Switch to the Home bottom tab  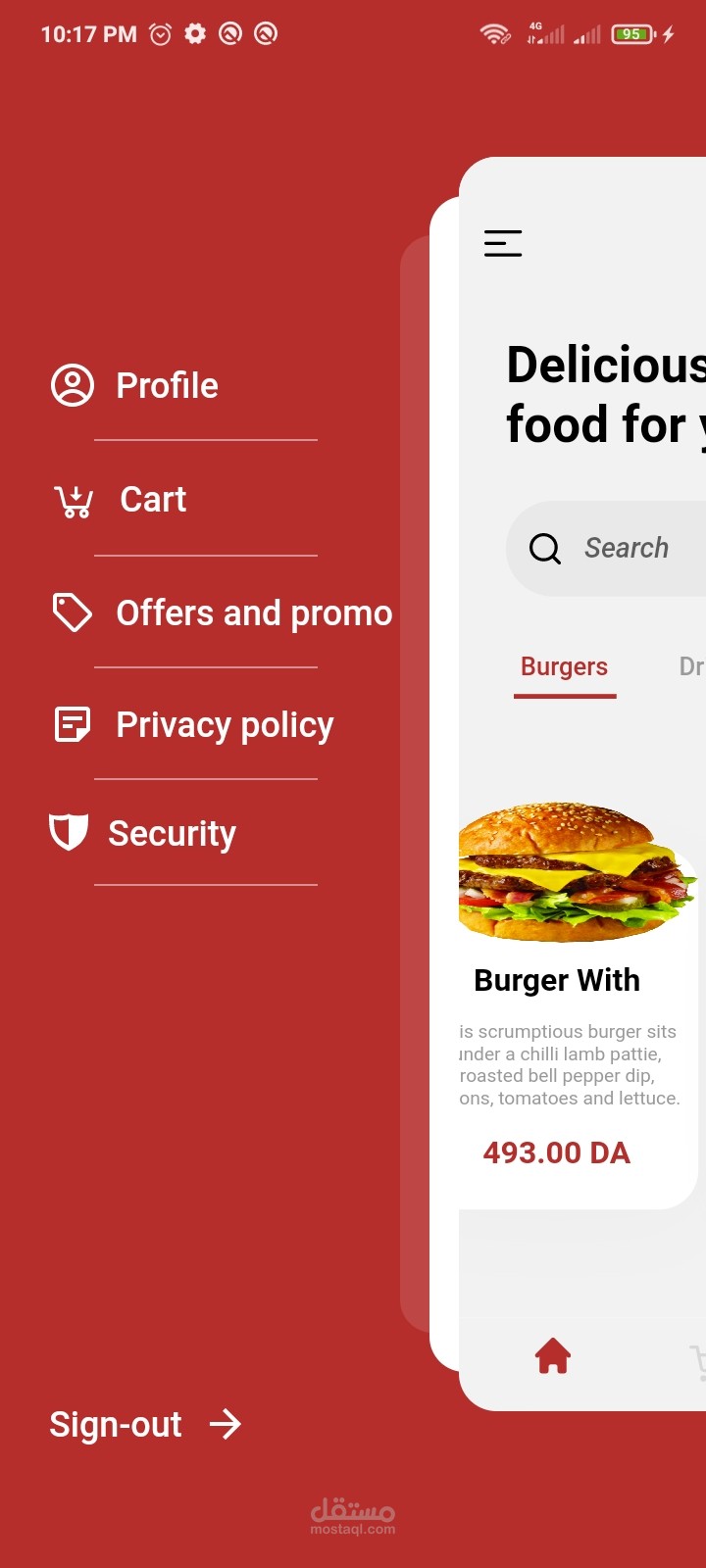[x=553, y=1356]
